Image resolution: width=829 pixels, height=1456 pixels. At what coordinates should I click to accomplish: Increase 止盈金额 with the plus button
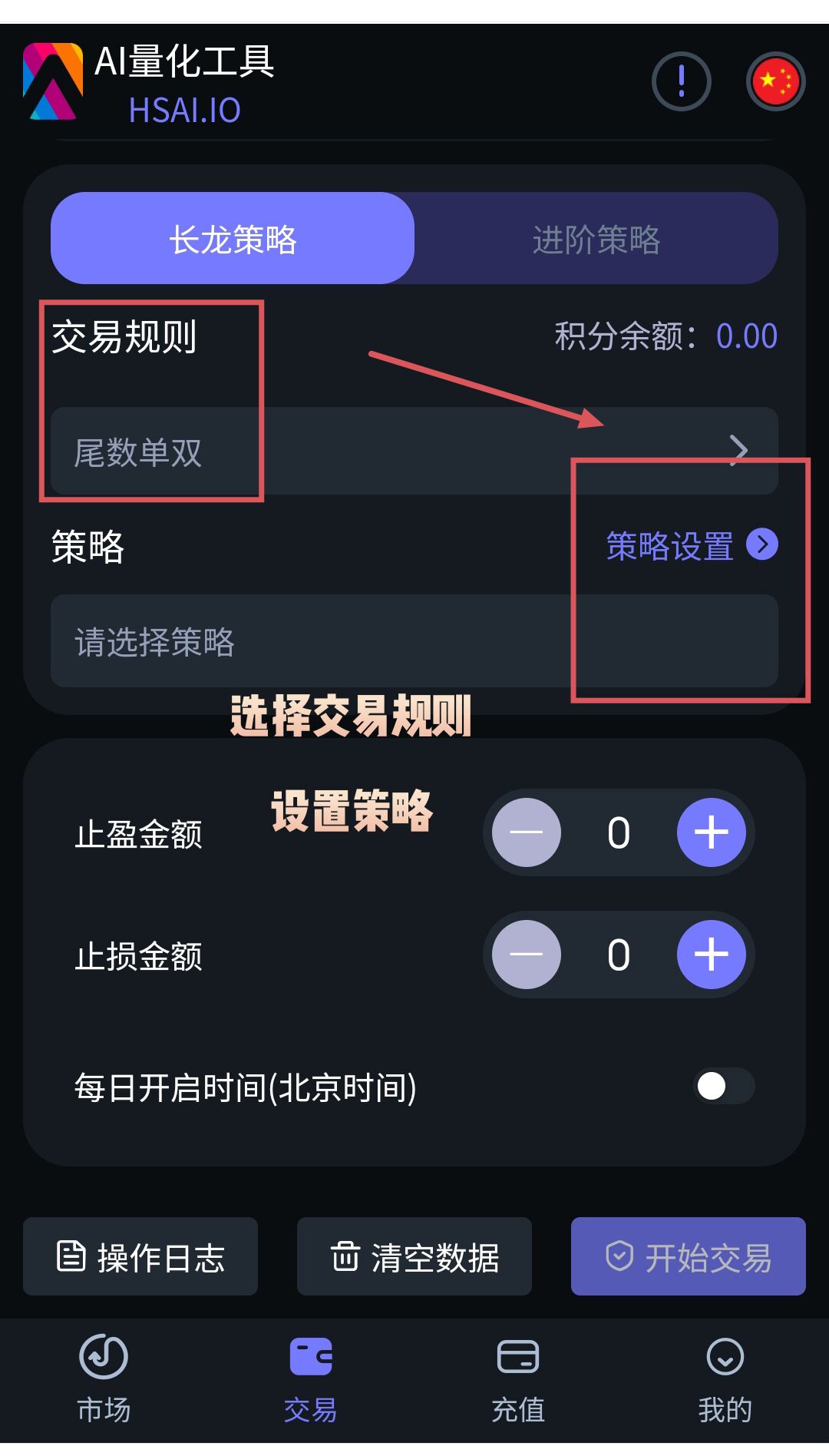[711, 832]
